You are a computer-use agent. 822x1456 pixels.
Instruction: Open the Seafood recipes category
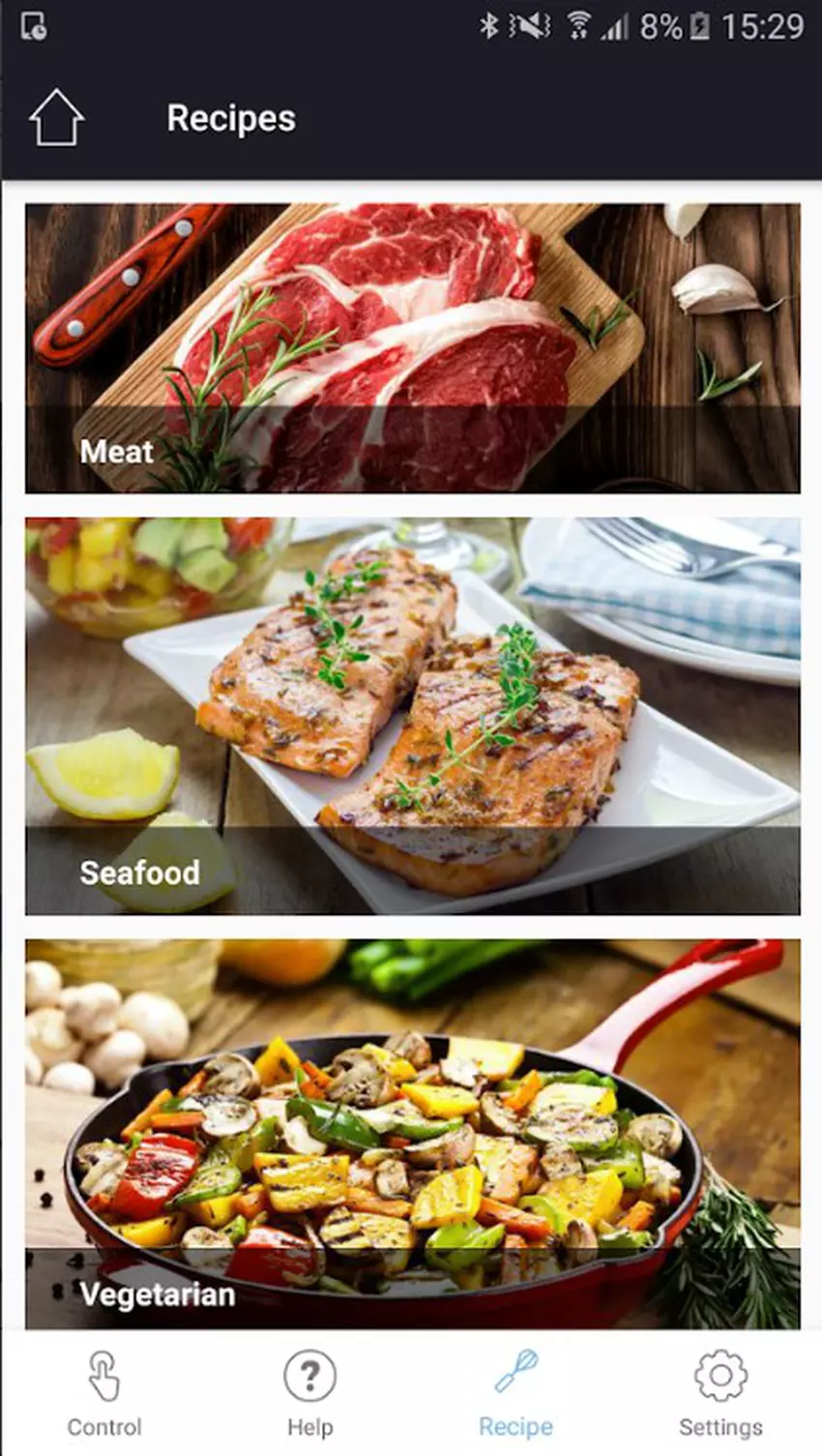412,716
